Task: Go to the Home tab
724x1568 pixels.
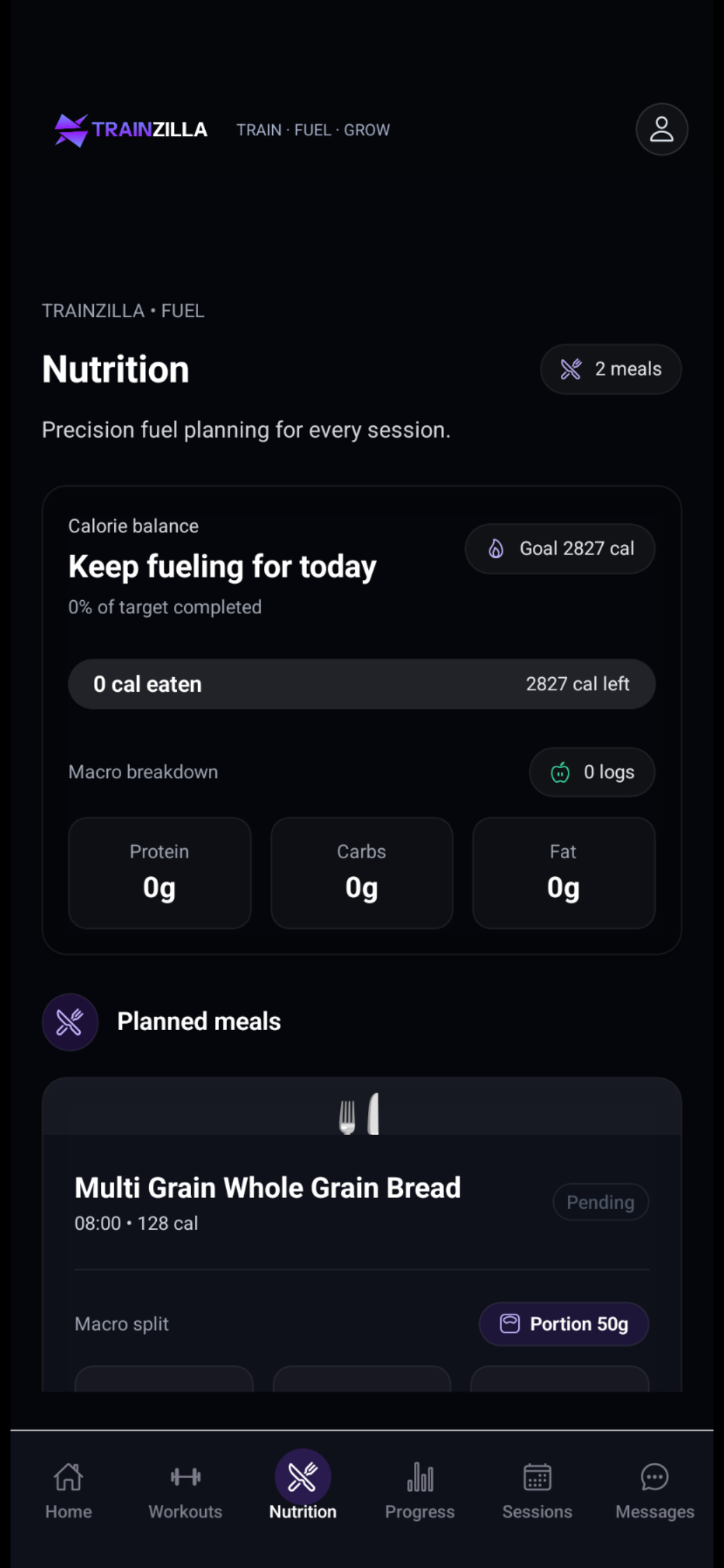Action: tap(68, 1490)
